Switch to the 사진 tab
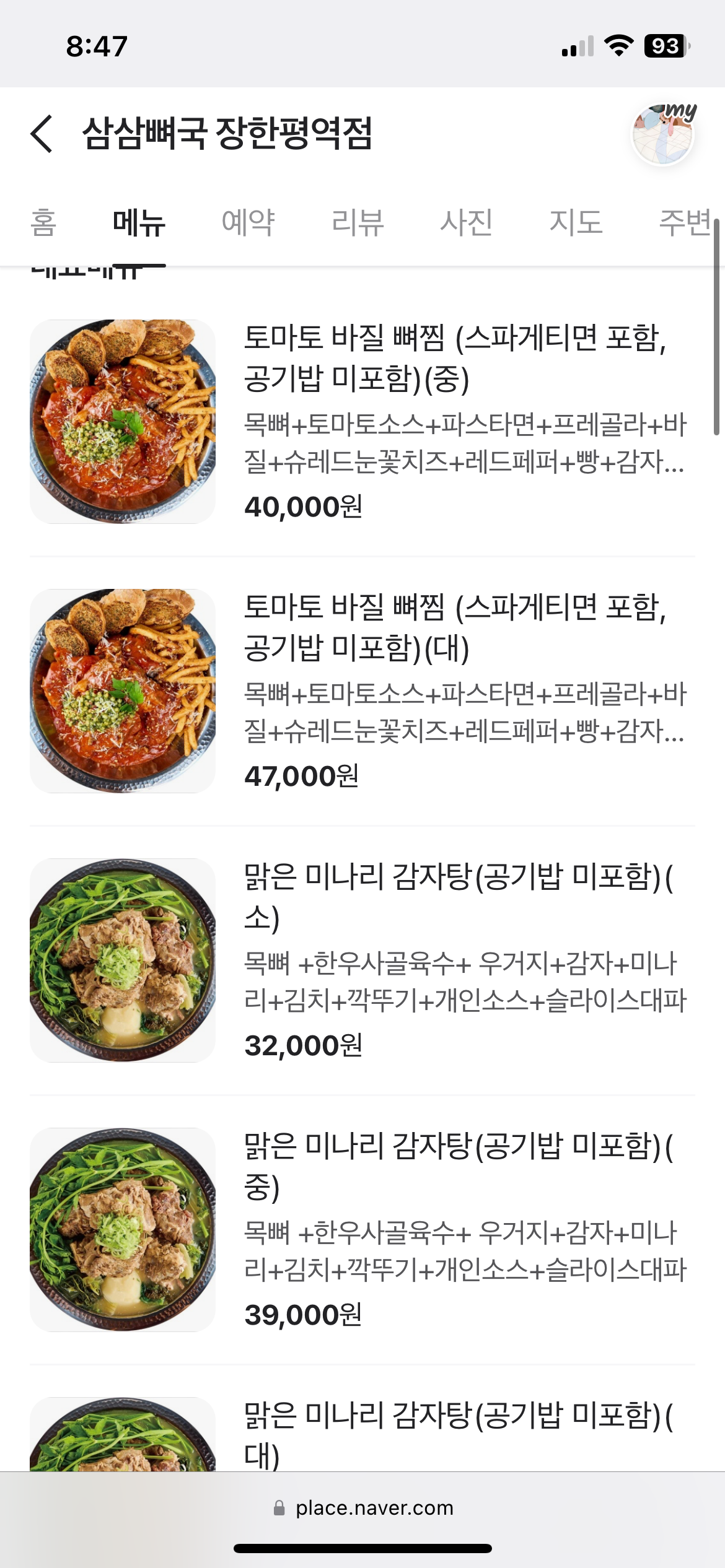Image resolution: width=725 pixels, height=1568 pixels. tap(467, 222)
